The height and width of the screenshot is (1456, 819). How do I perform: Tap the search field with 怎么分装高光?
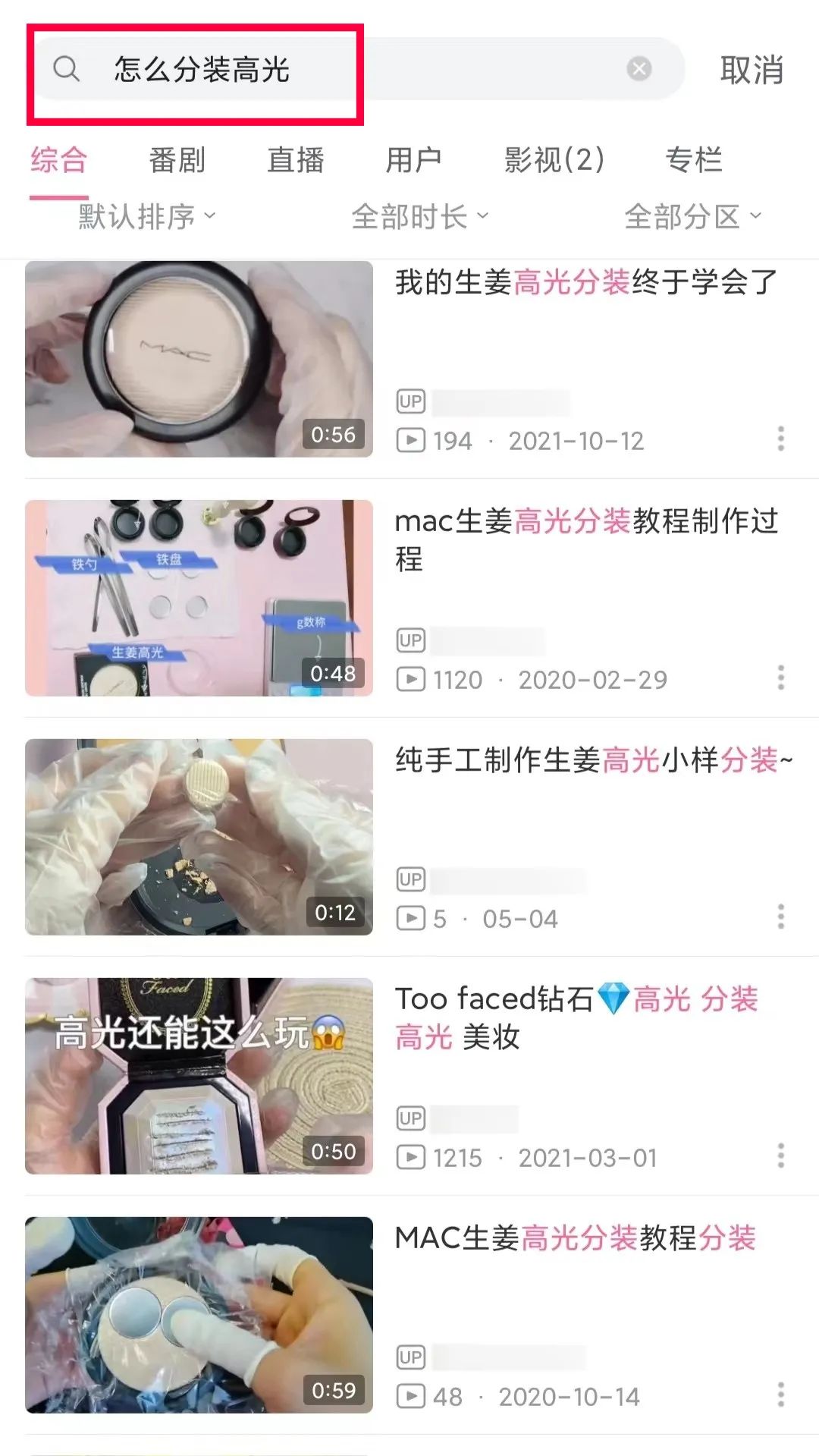coord(341,70)
